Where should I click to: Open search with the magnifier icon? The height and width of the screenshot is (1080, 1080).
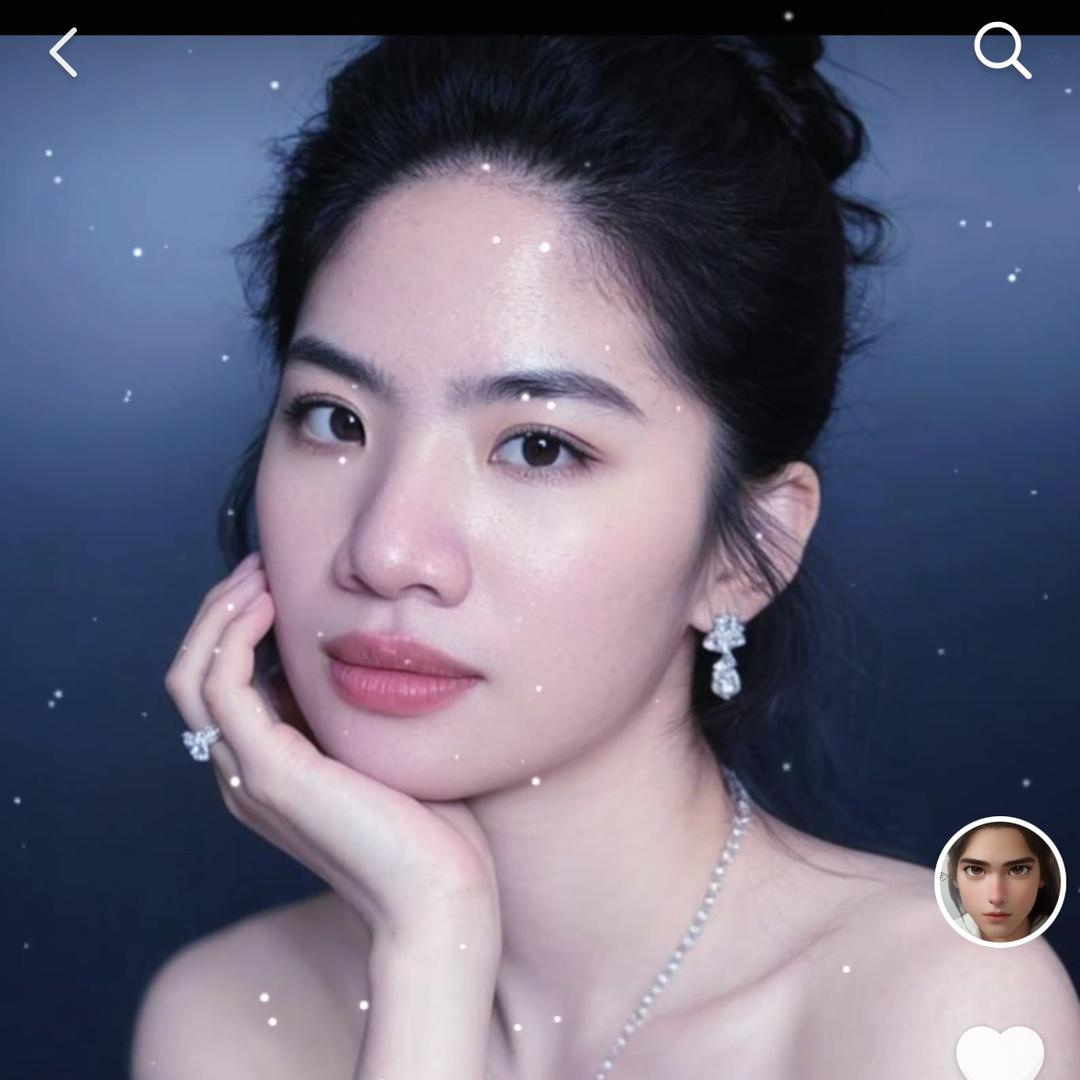coord(1002,50)
